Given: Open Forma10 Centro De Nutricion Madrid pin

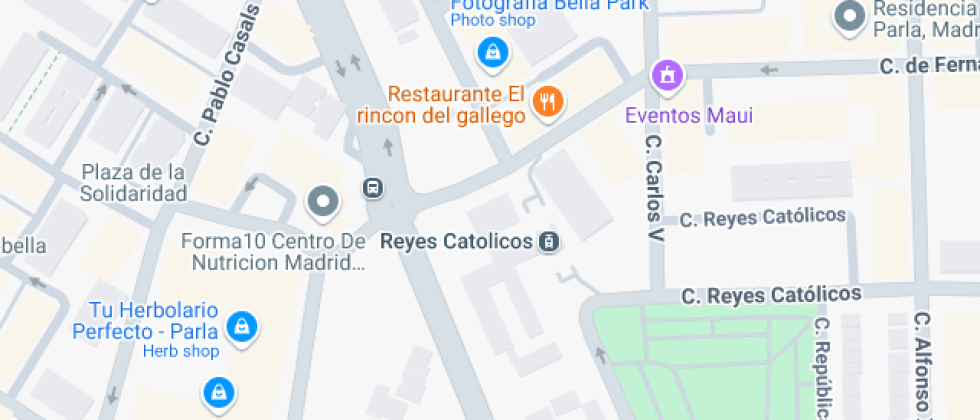Looking at the screenshot, I should pos(323,203).
